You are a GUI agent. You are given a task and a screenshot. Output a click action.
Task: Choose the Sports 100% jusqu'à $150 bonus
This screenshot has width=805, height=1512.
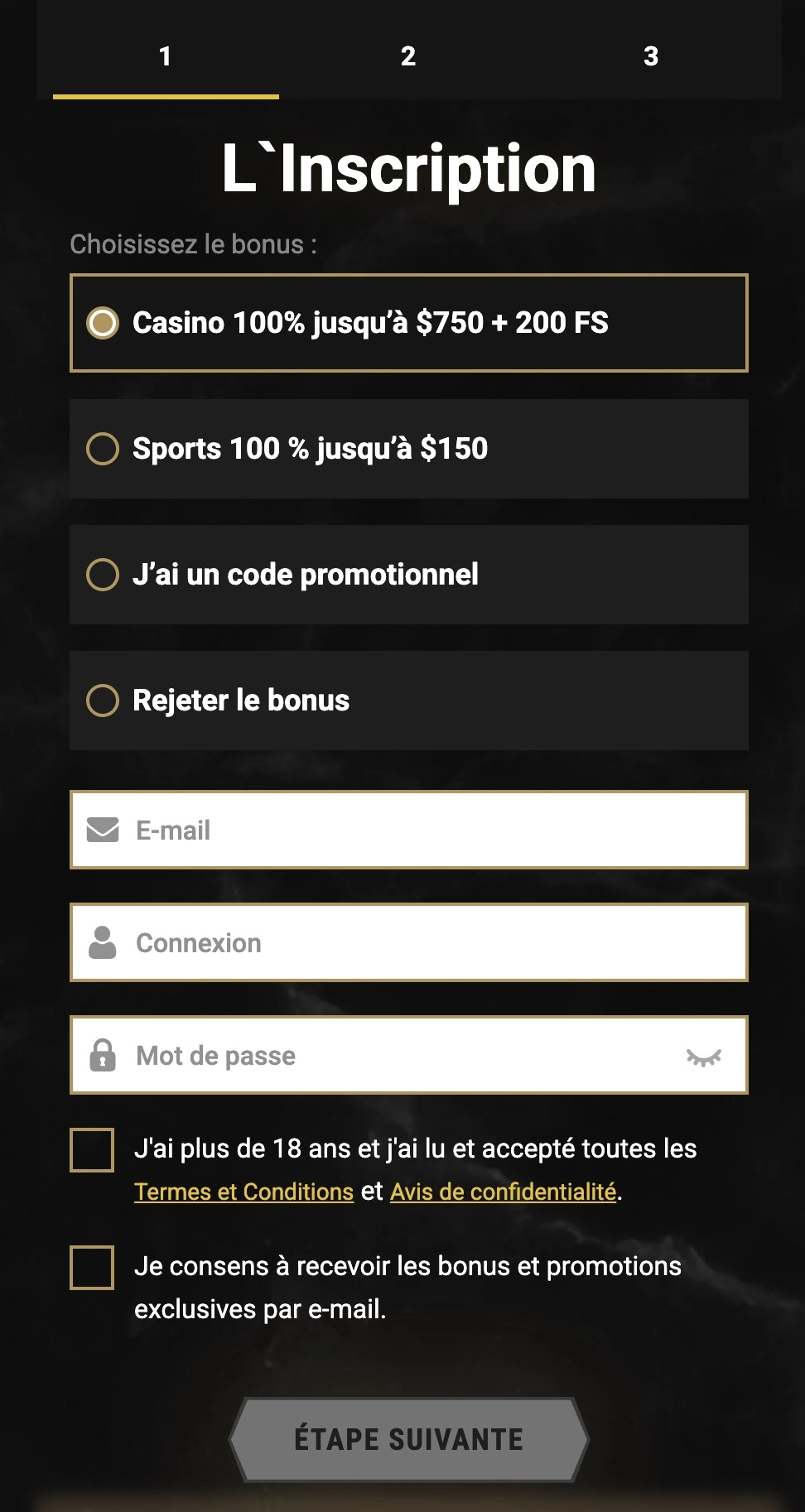tap(103, 449)
